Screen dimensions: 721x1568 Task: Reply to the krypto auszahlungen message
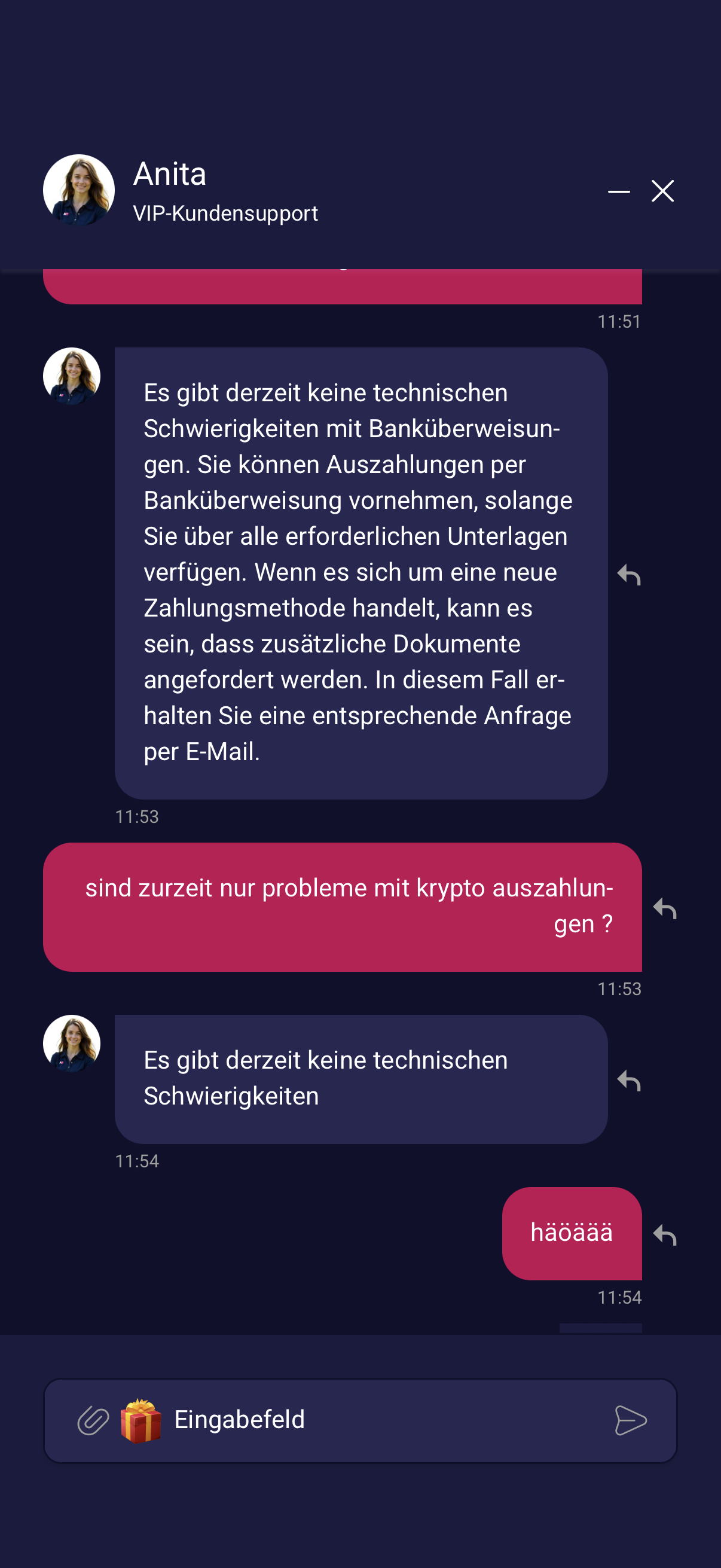tap(665, 908)
